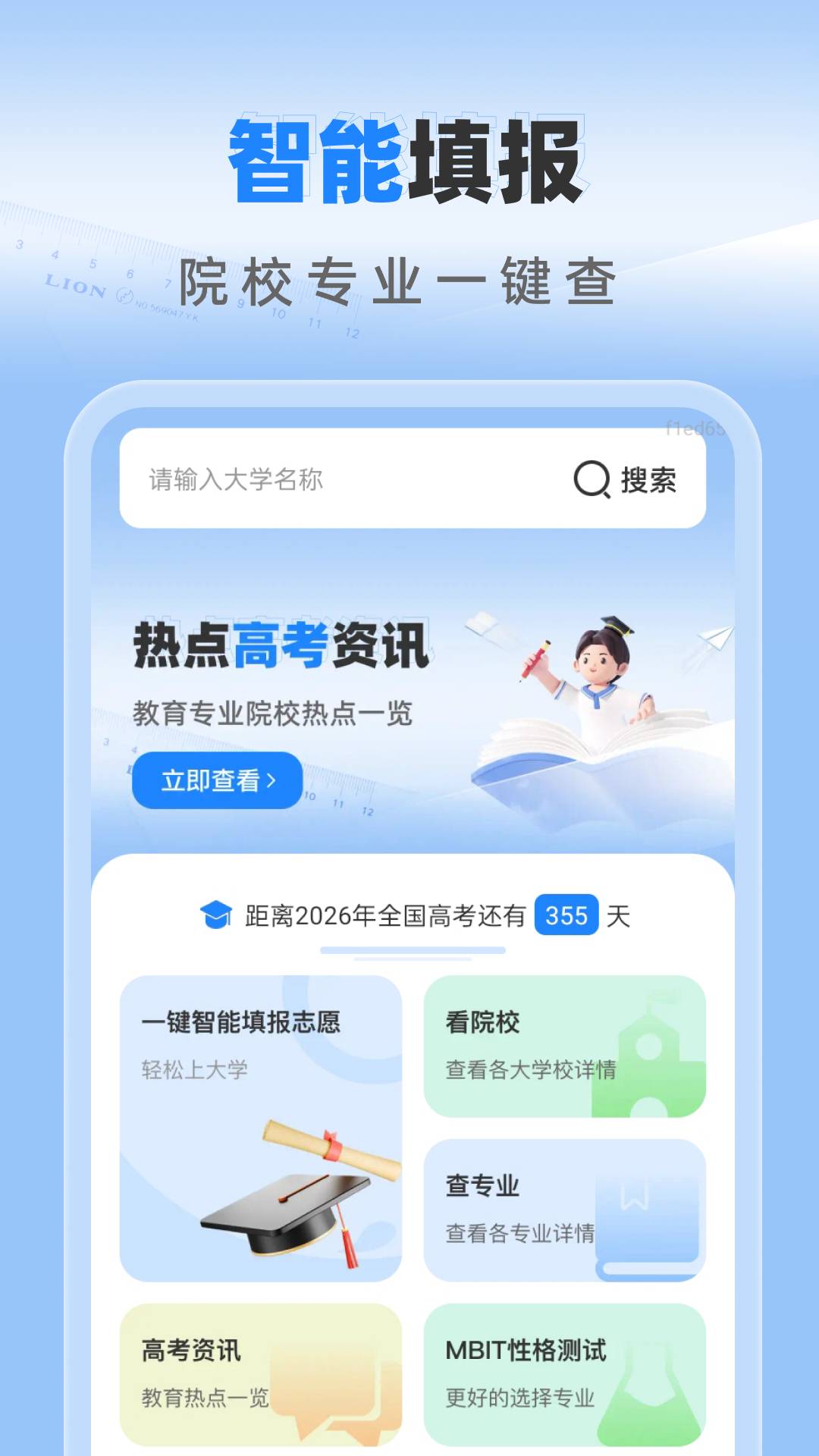Click the magnifier search icon

point(593,479)
